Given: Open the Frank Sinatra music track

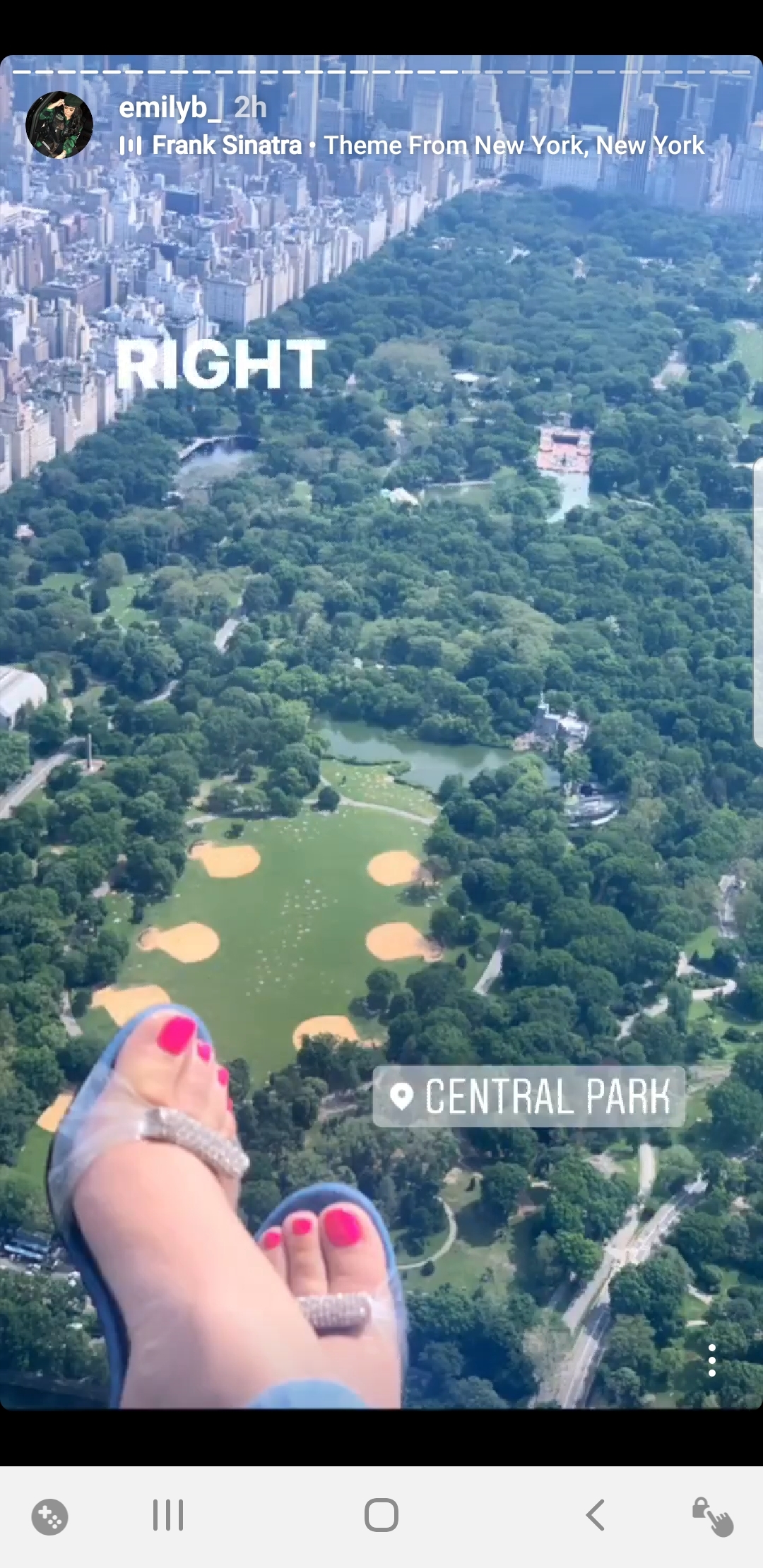Looking at the screenshot, I should pos(413,145).
